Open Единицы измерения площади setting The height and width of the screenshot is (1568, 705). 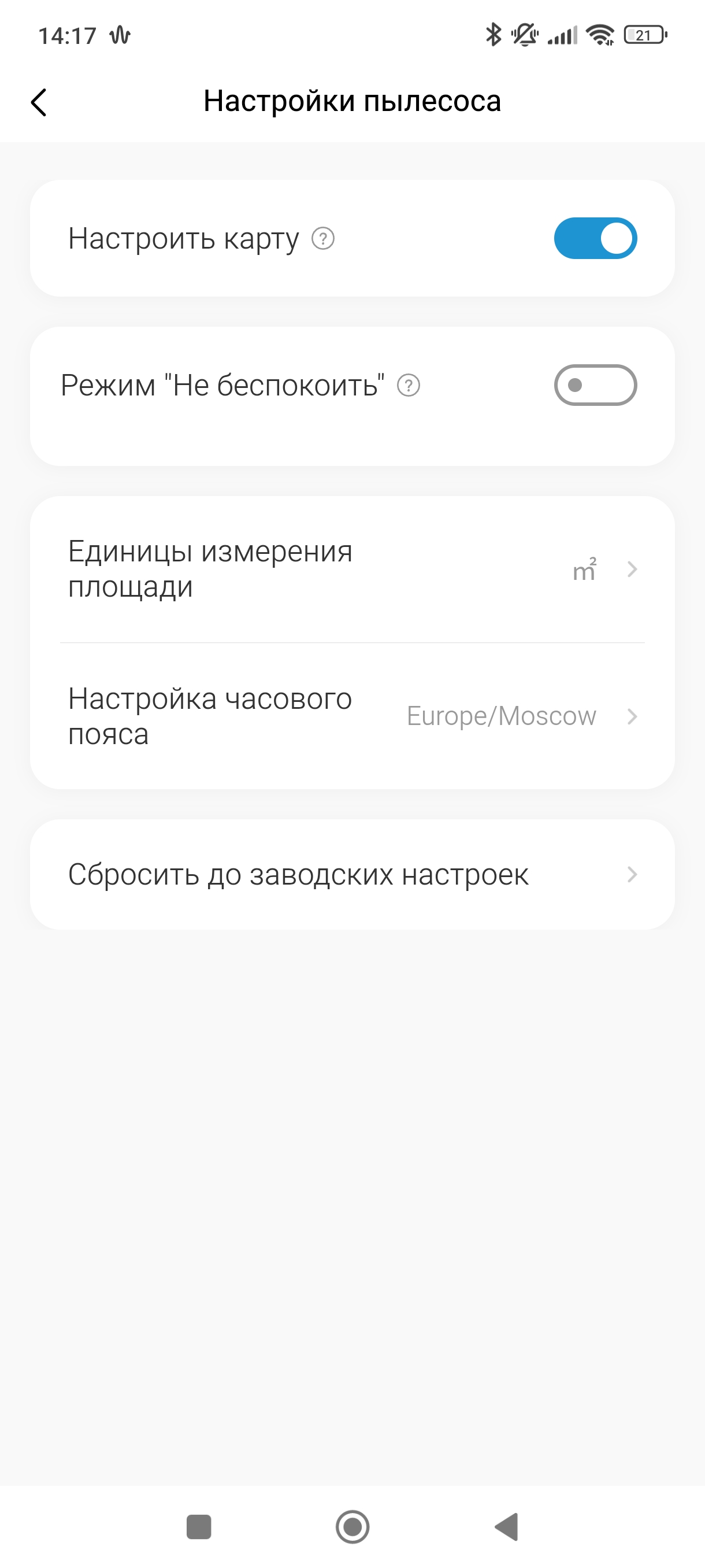pyautogui.click(x=352, y=569)
